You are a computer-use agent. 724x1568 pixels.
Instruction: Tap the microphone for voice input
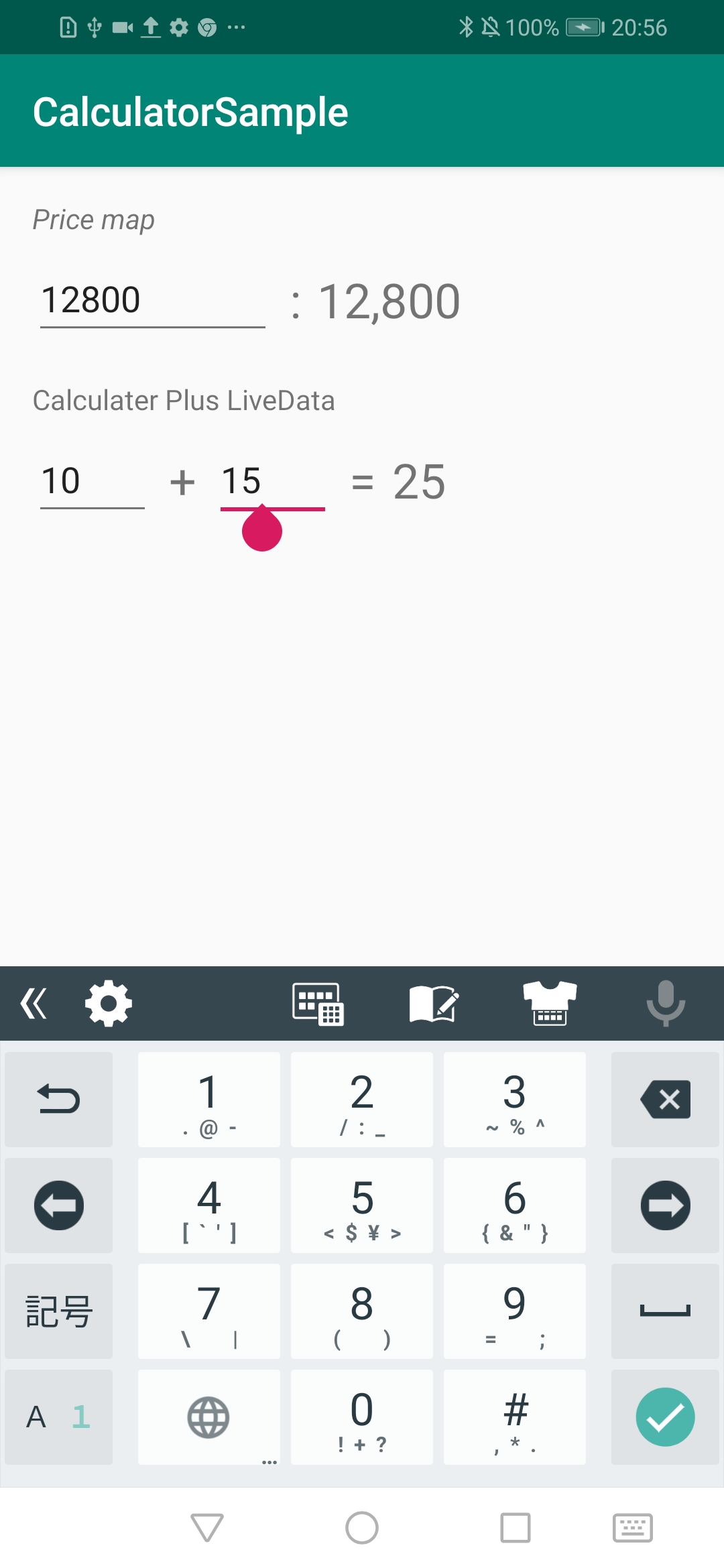[666, 1003]
